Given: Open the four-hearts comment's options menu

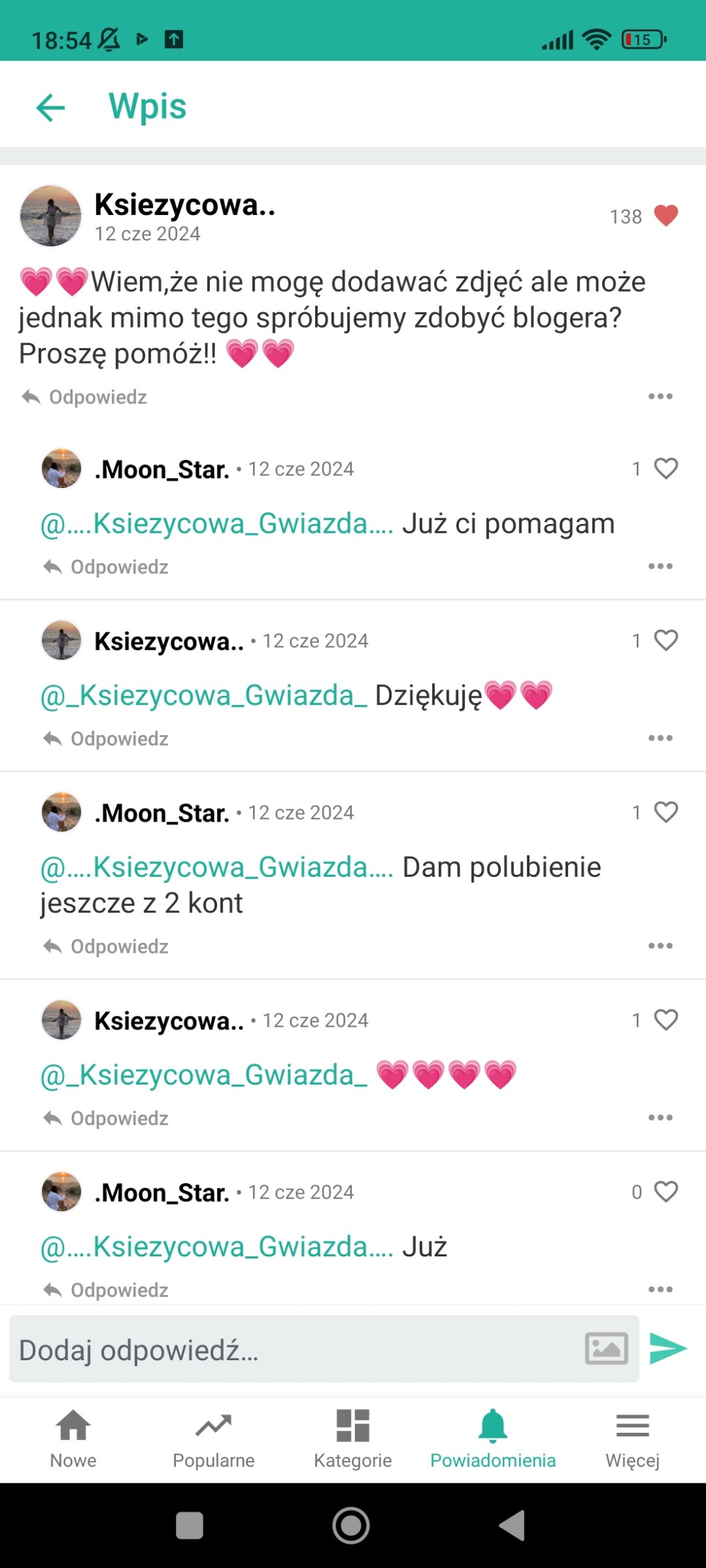Looking at the screenshot, I should pyautogui.click(x=660, y=1117).
